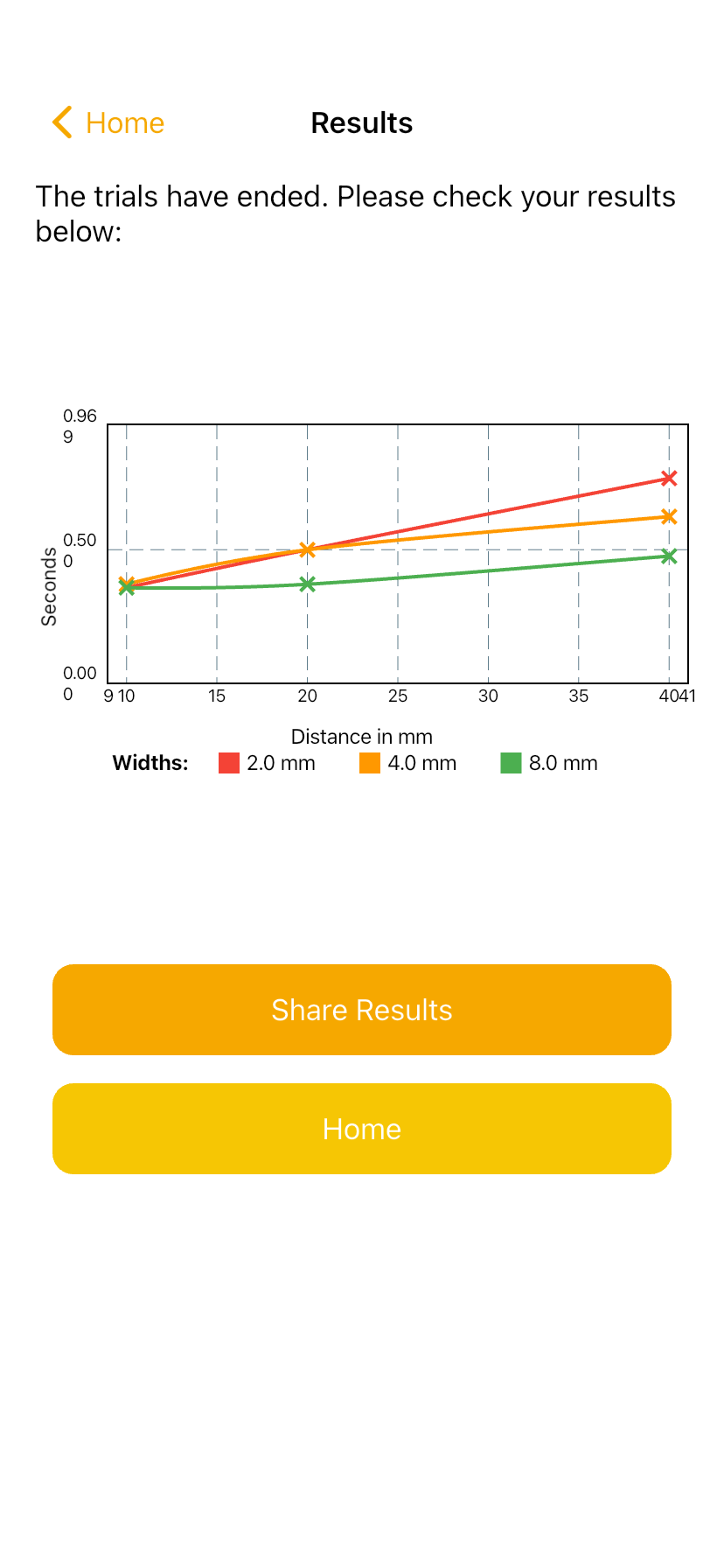Go back to Home from top bar
724x1568 pixels.
[108, 122]
